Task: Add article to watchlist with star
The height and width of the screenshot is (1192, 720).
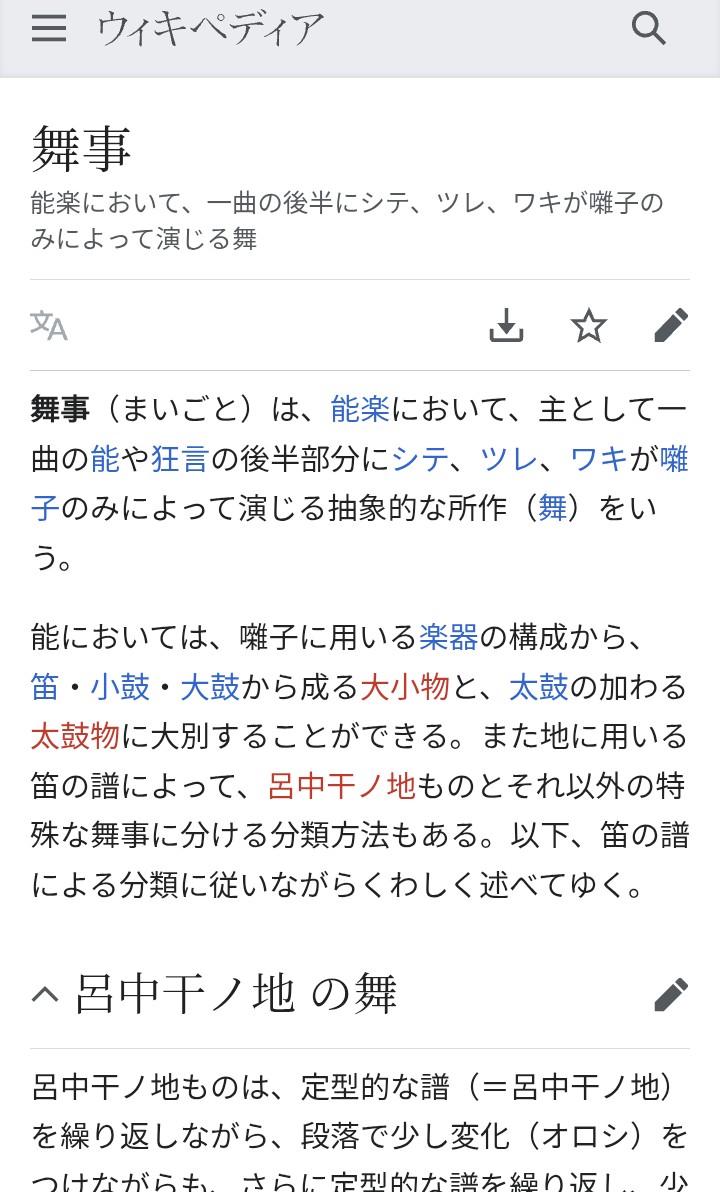Action: click(589, 326)
